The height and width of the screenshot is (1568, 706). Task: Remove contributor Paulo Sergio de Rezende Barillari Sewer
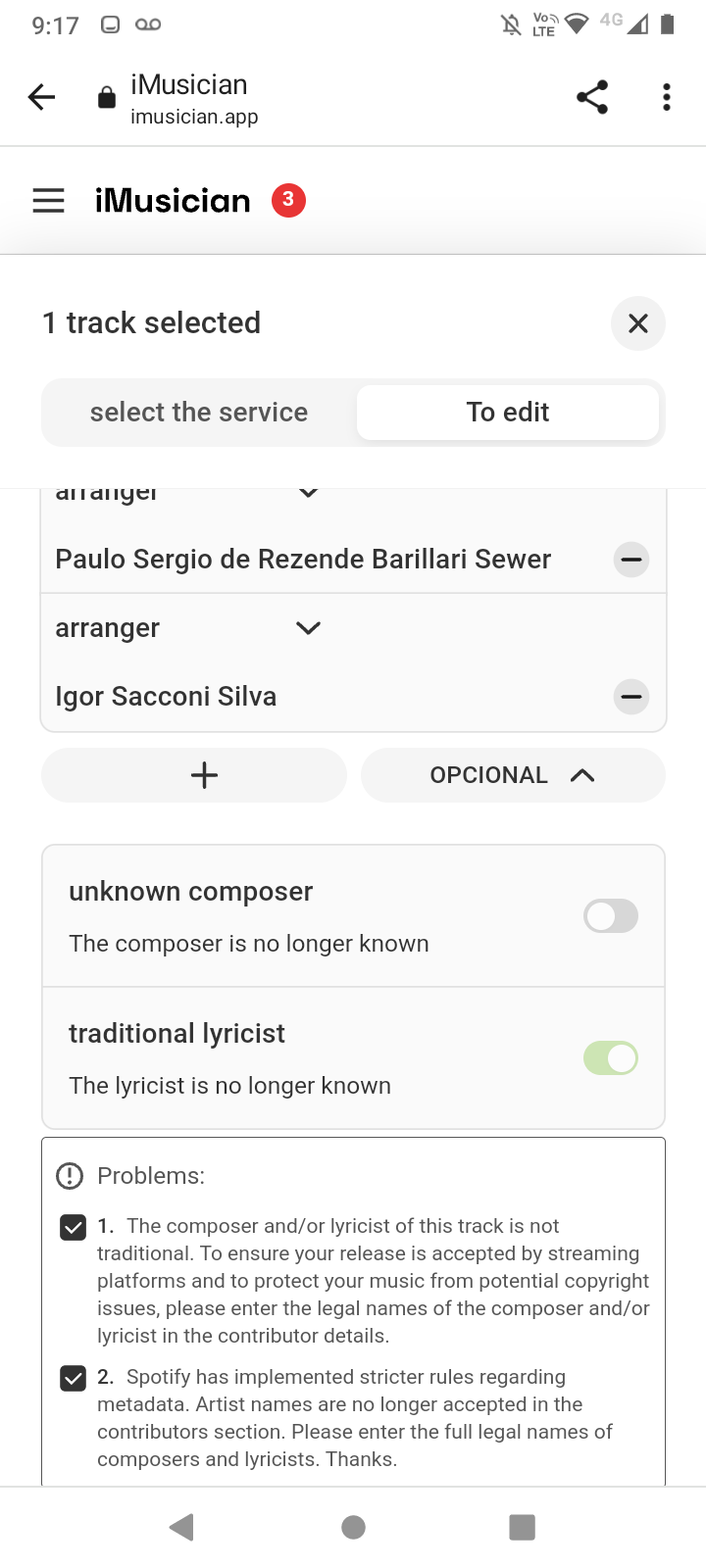[631, 560]
